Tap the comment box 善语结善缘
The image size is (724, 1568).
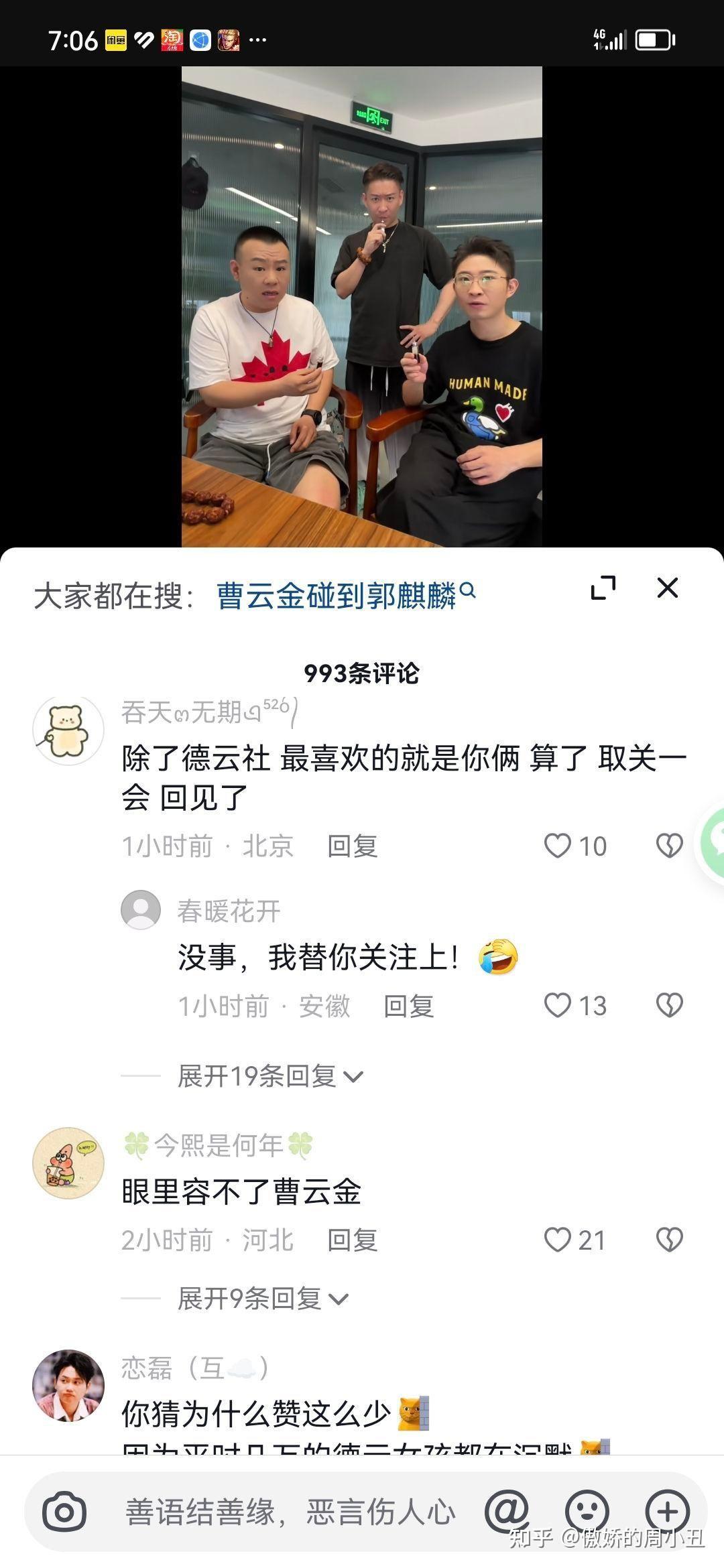[x=290, y=1512]
